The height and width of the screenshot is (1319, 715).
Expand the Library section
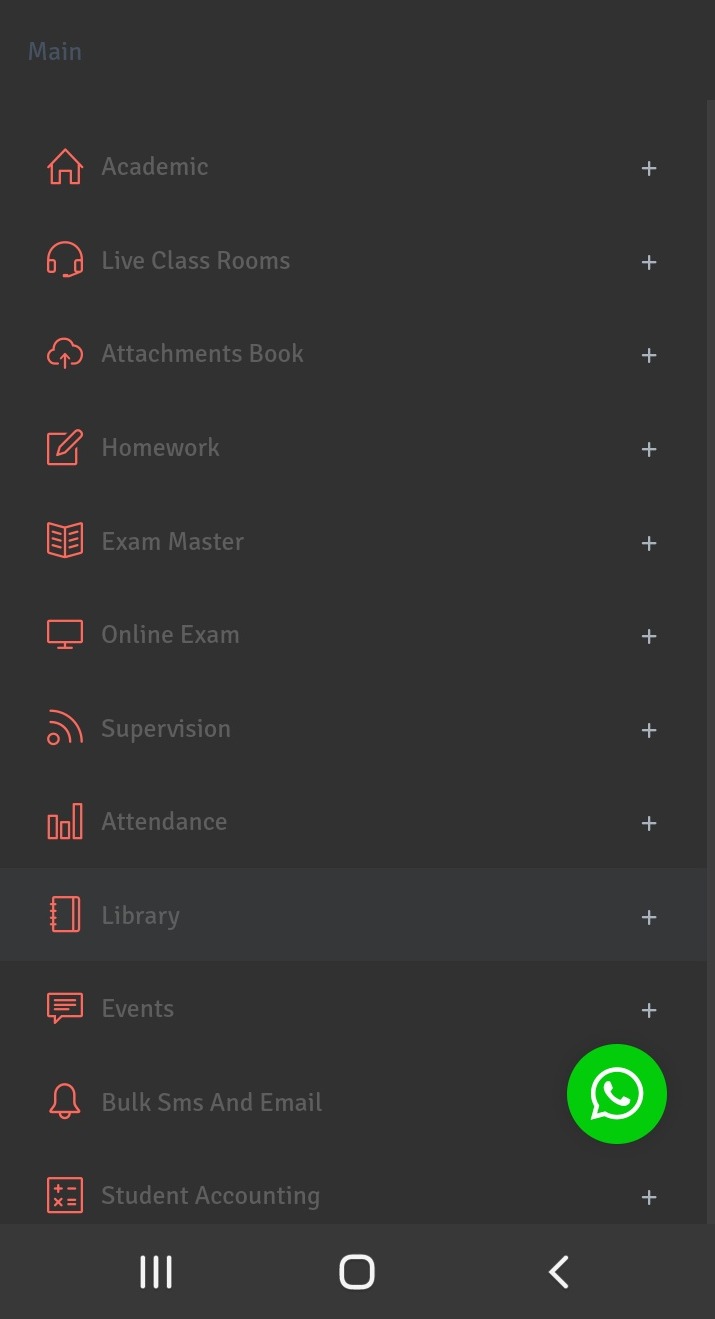point(649,917)
